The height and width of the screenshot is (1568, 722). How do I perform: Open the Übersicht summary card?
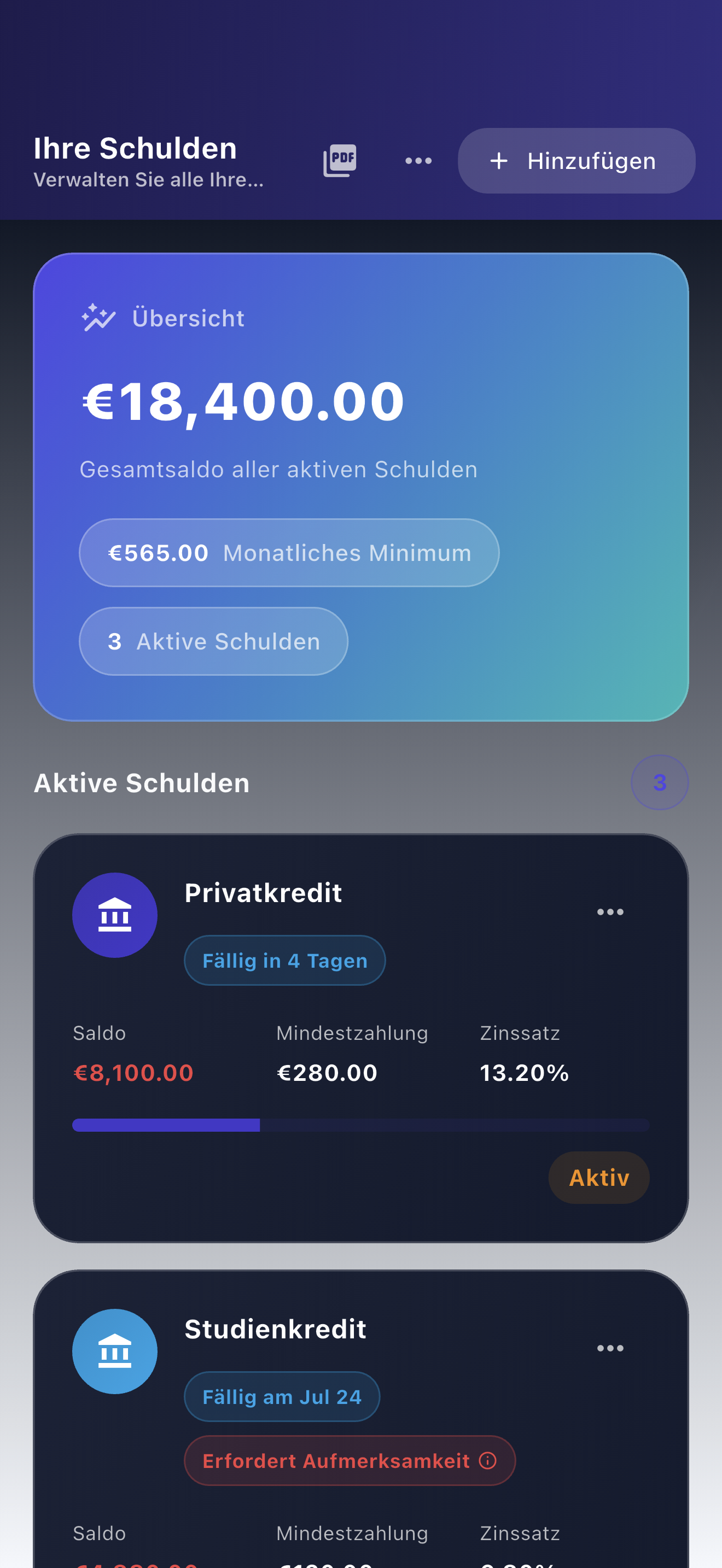[x=361, y=487]
